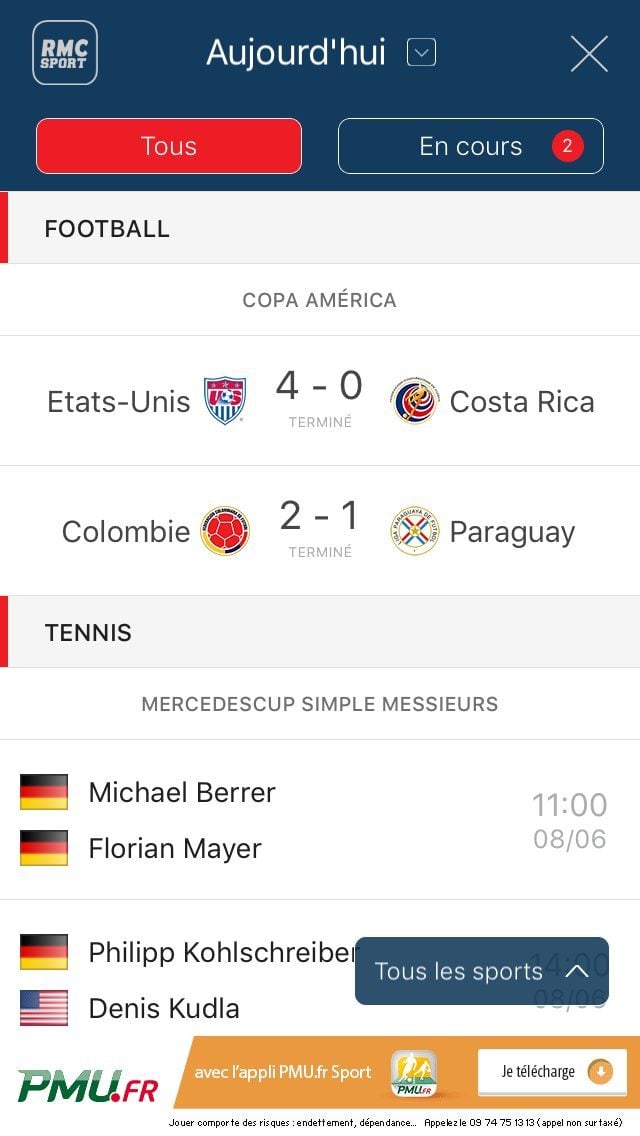
Task: Select the Tous filter tab
Action: click(x=169, y=146)
